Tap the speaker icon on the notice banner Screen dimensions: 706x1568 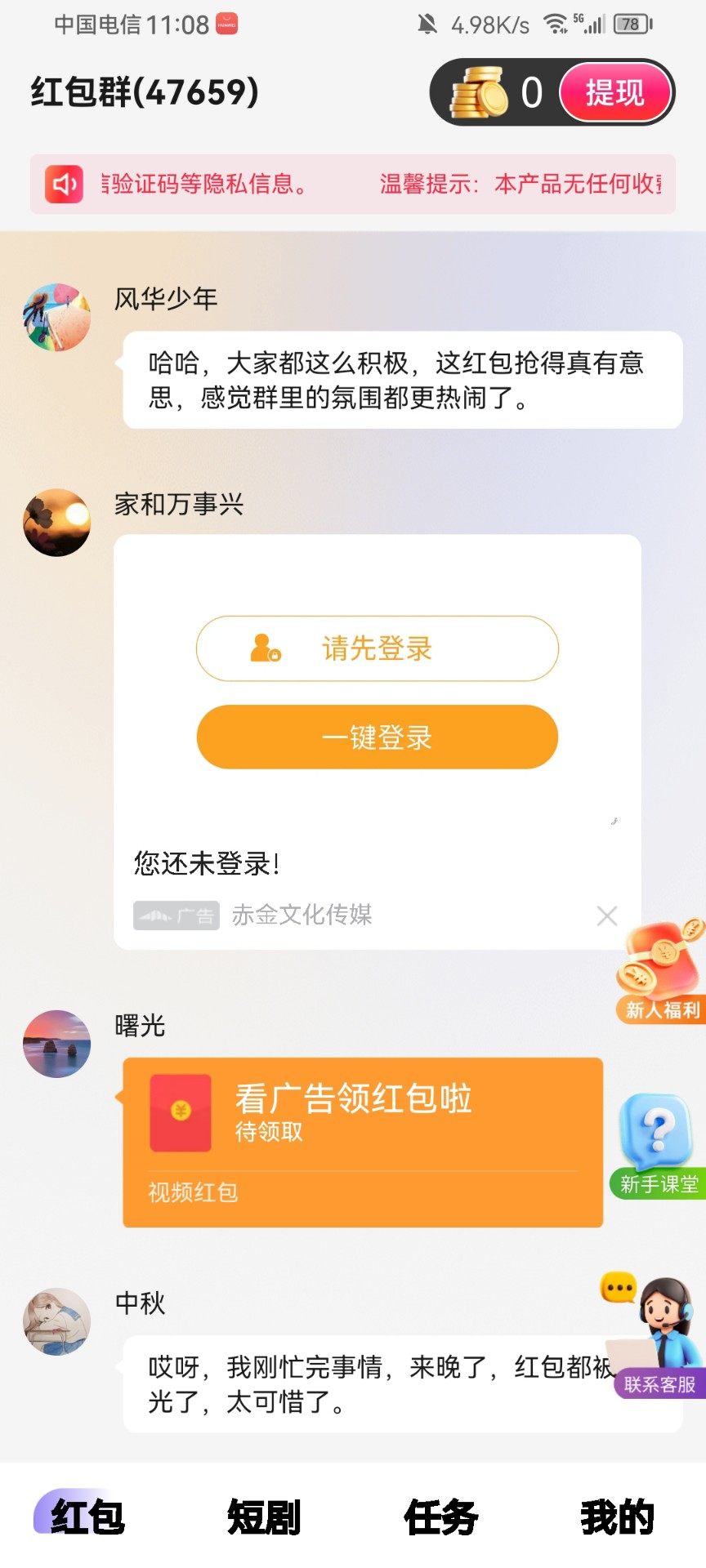click(x=64, y=184)
